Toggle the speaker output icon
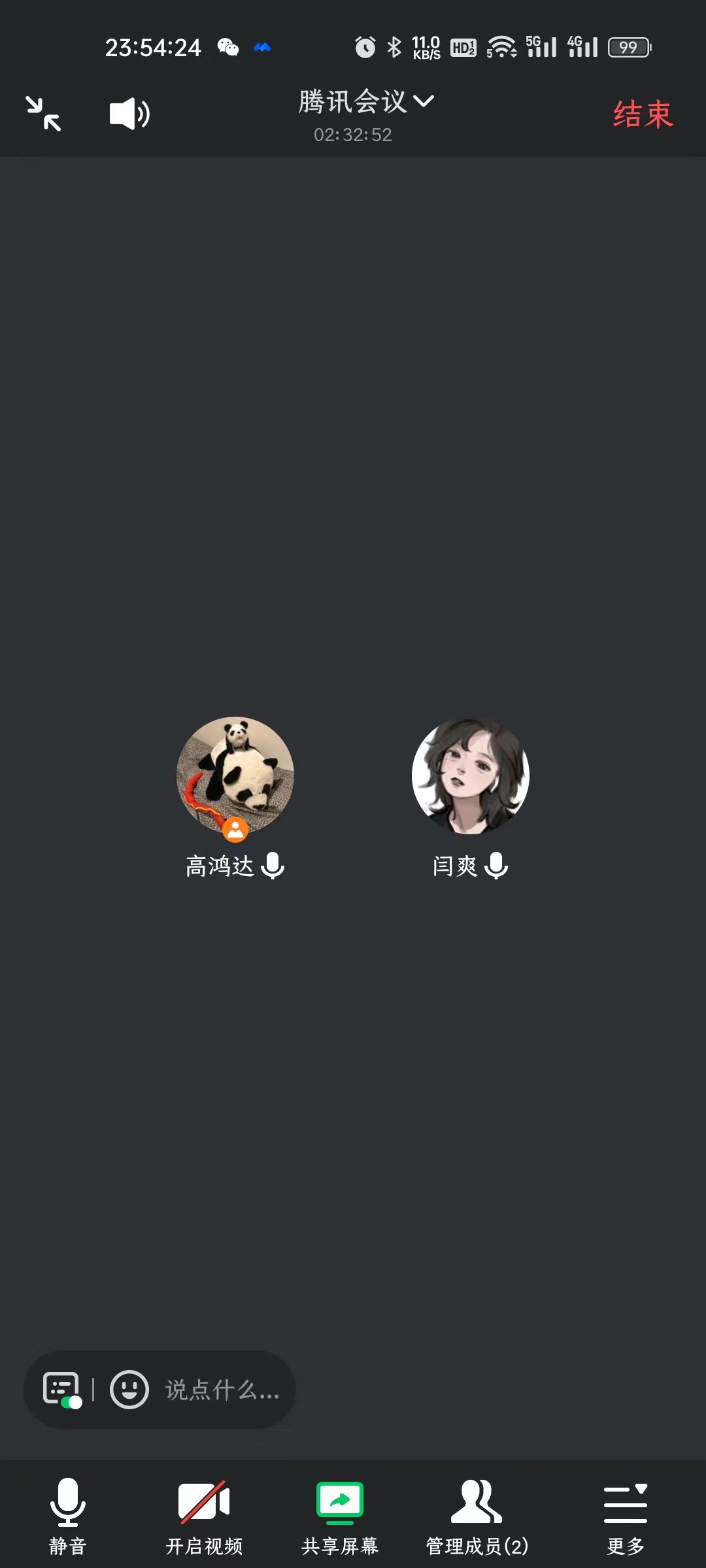The image size is (706, 1568). pos(129,114)
